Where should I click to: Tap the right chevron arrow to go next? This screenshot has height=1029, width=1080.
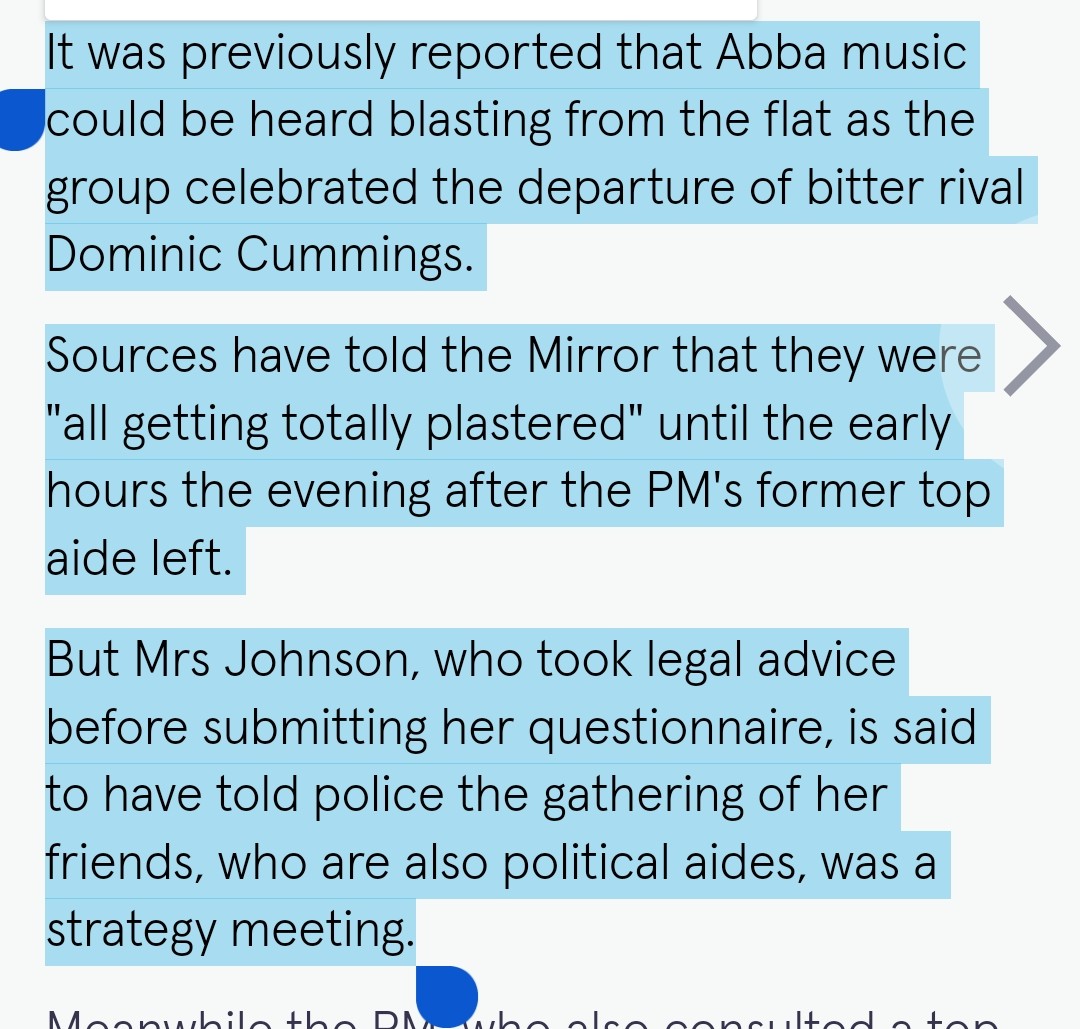coord(1030,346)
